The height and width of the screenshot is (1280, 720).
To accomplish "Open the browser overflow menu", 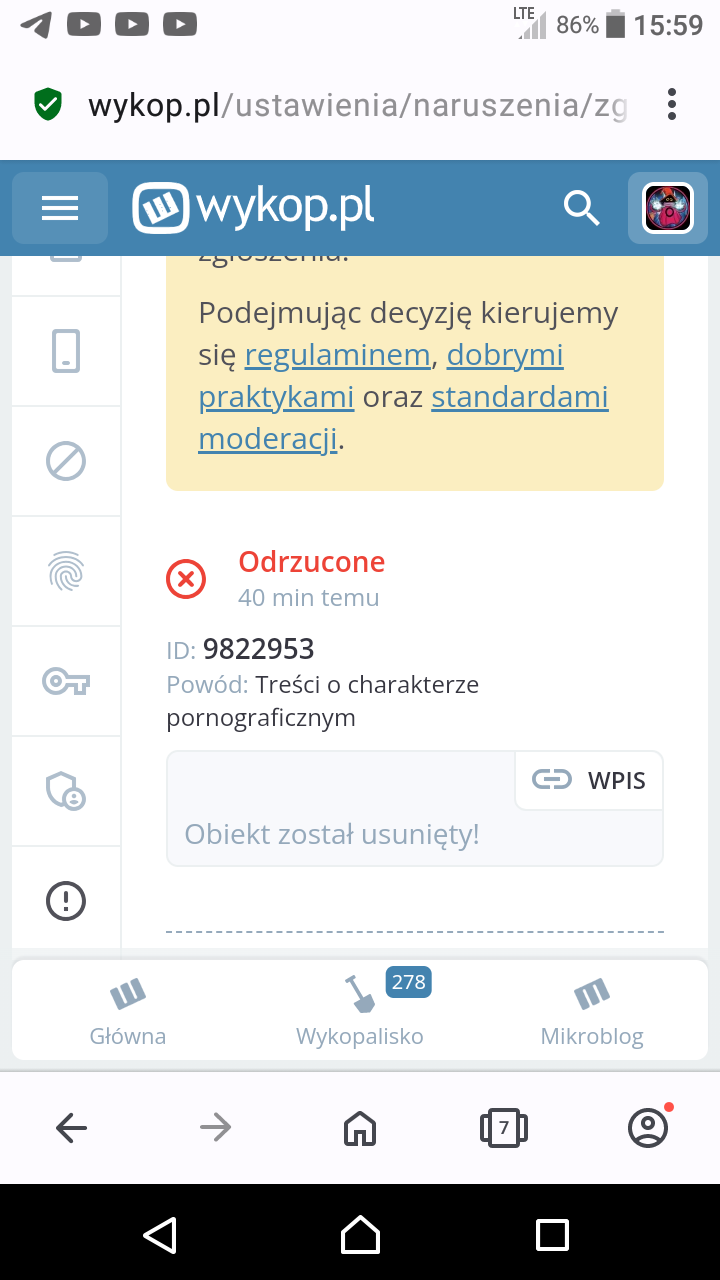I will [x=672, y=104].
